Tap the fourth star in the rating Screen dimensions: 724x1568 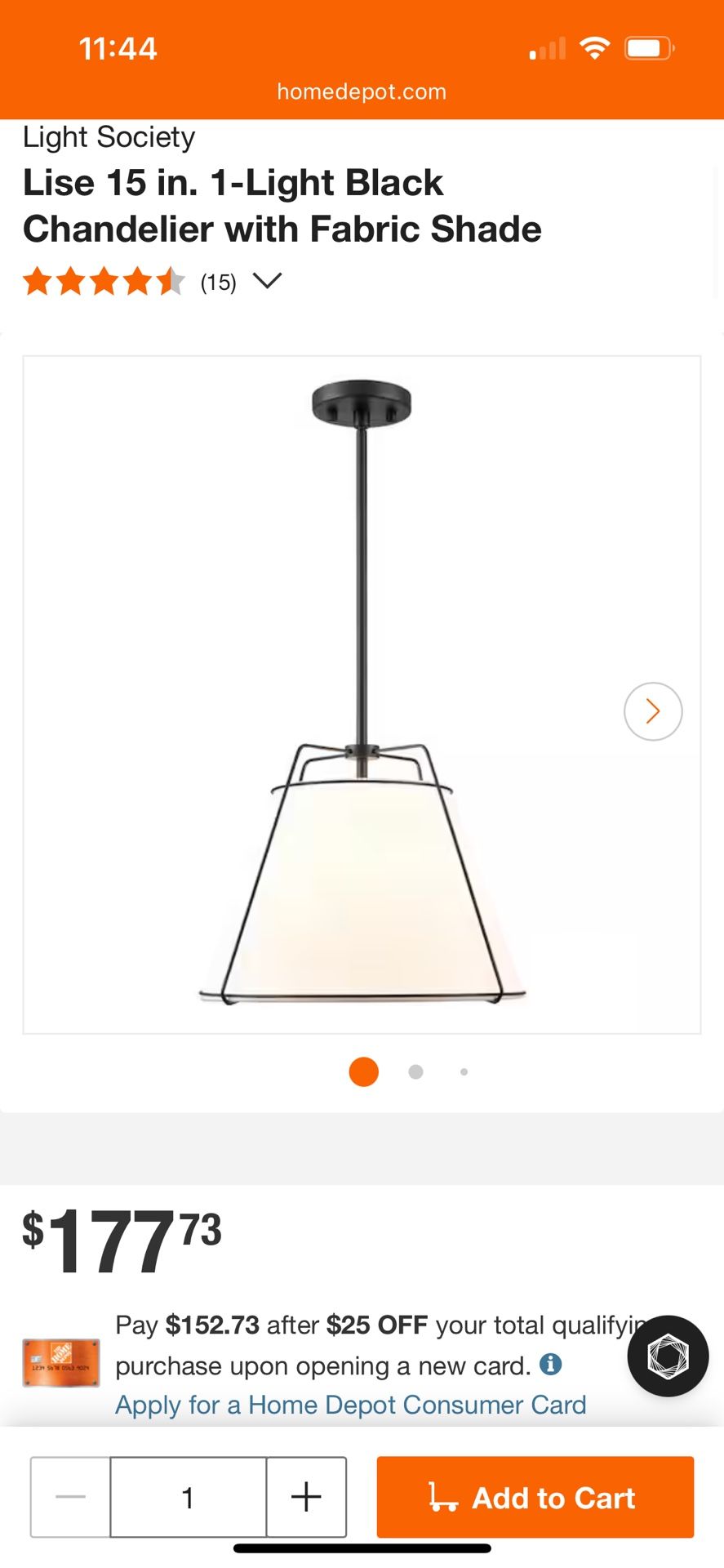139,281
